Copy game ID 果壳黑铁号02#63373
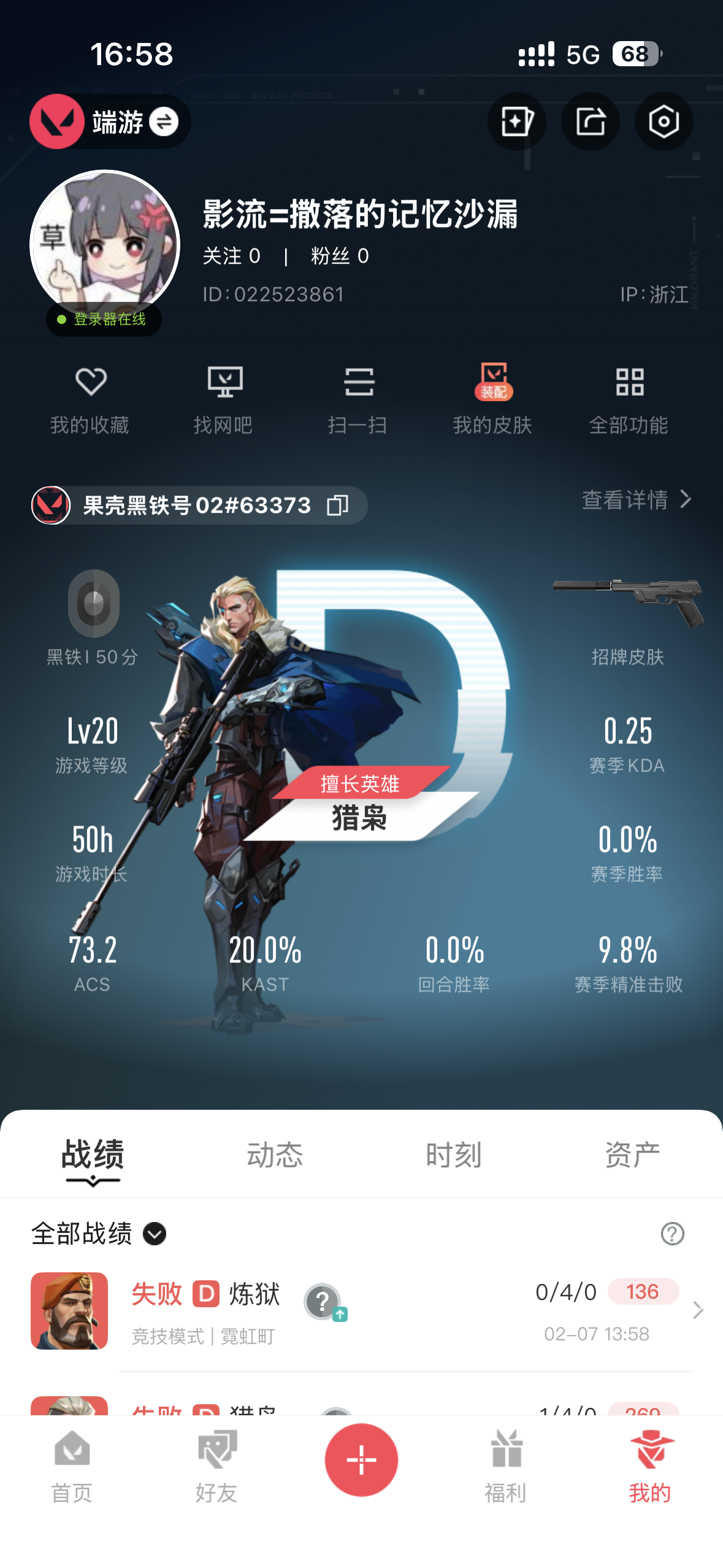 tap(338, 505)
